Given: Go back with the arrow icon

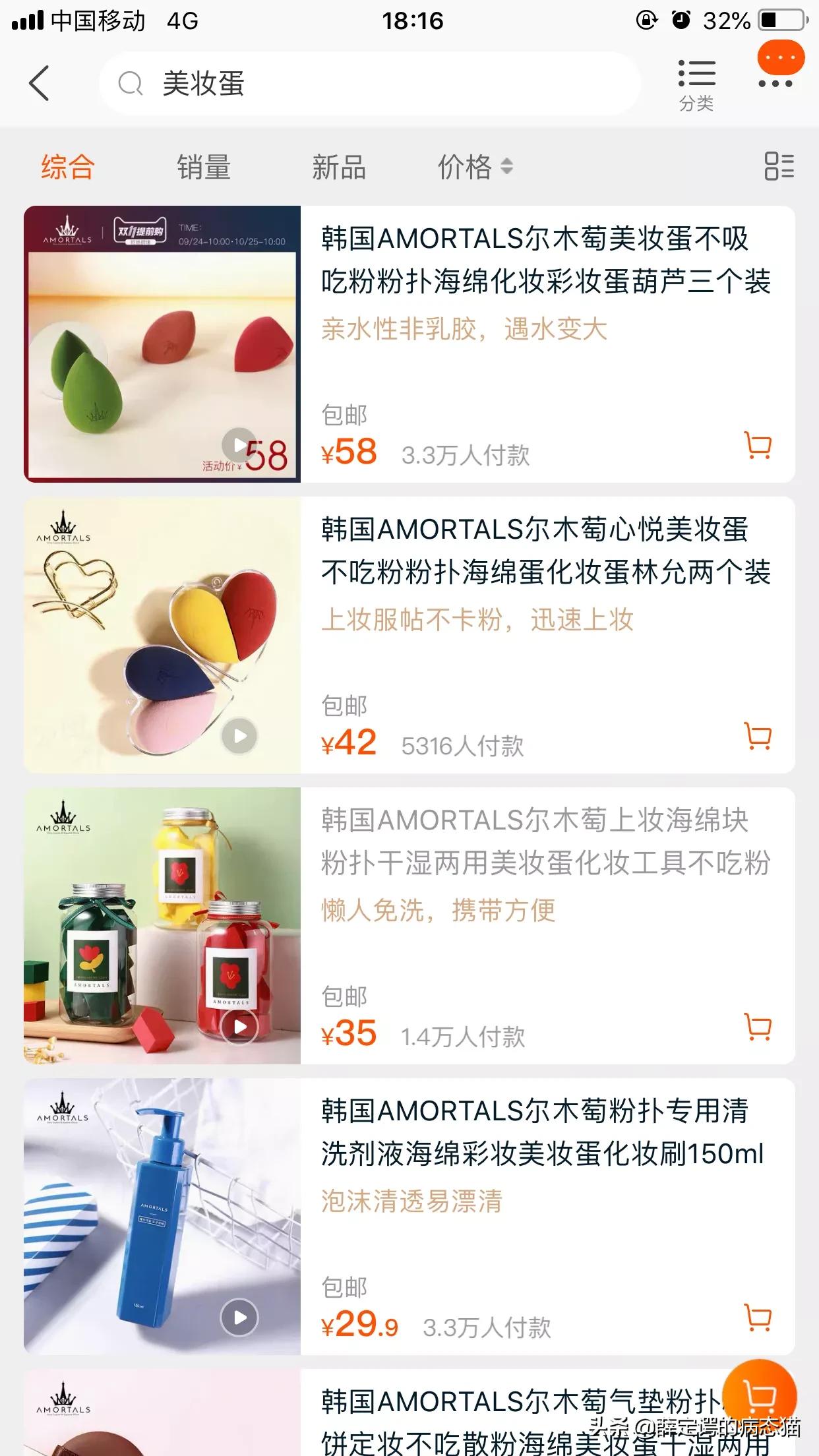Looking at the screenshot, I should coord(40,84).
